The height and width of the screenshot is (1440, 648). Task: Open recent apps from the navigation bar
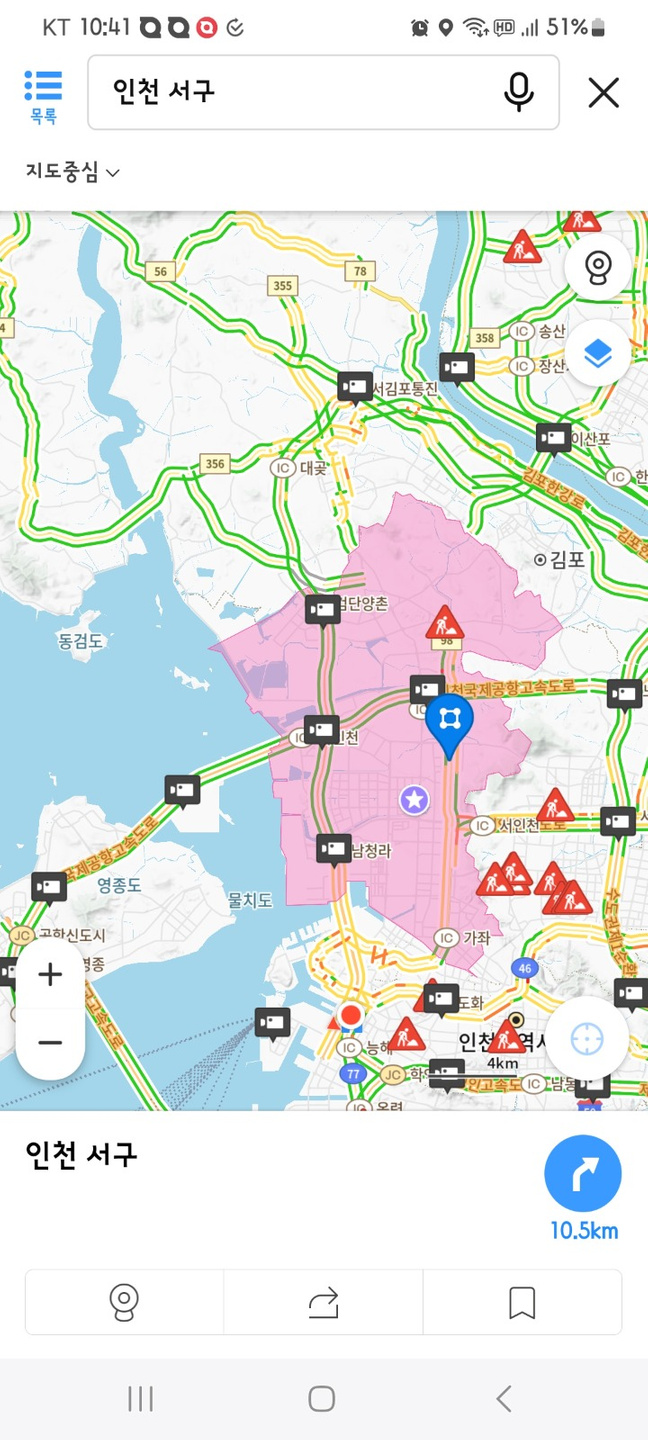coord(141,1399)
